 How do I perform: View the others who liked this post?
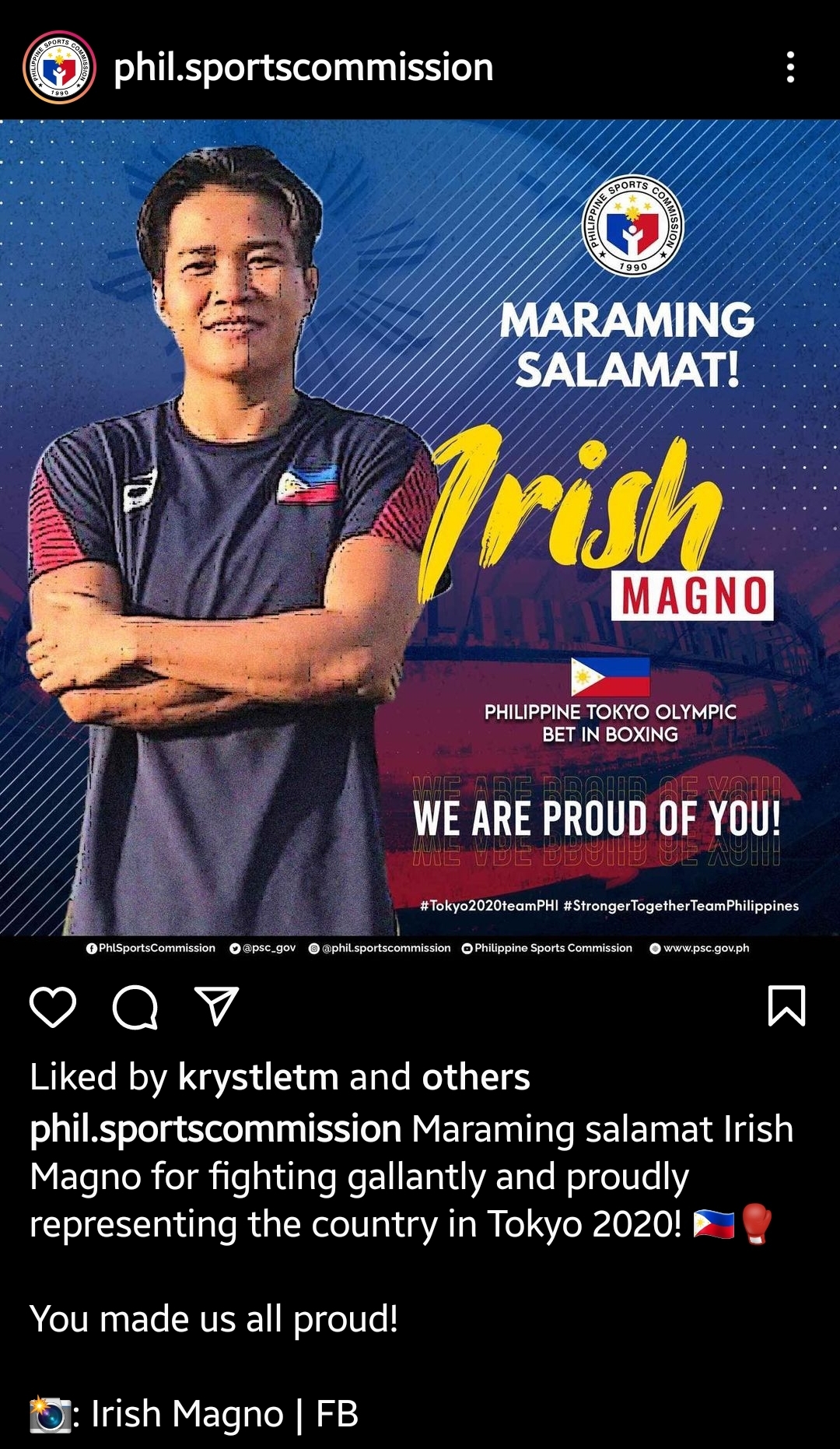(475, 1077)
